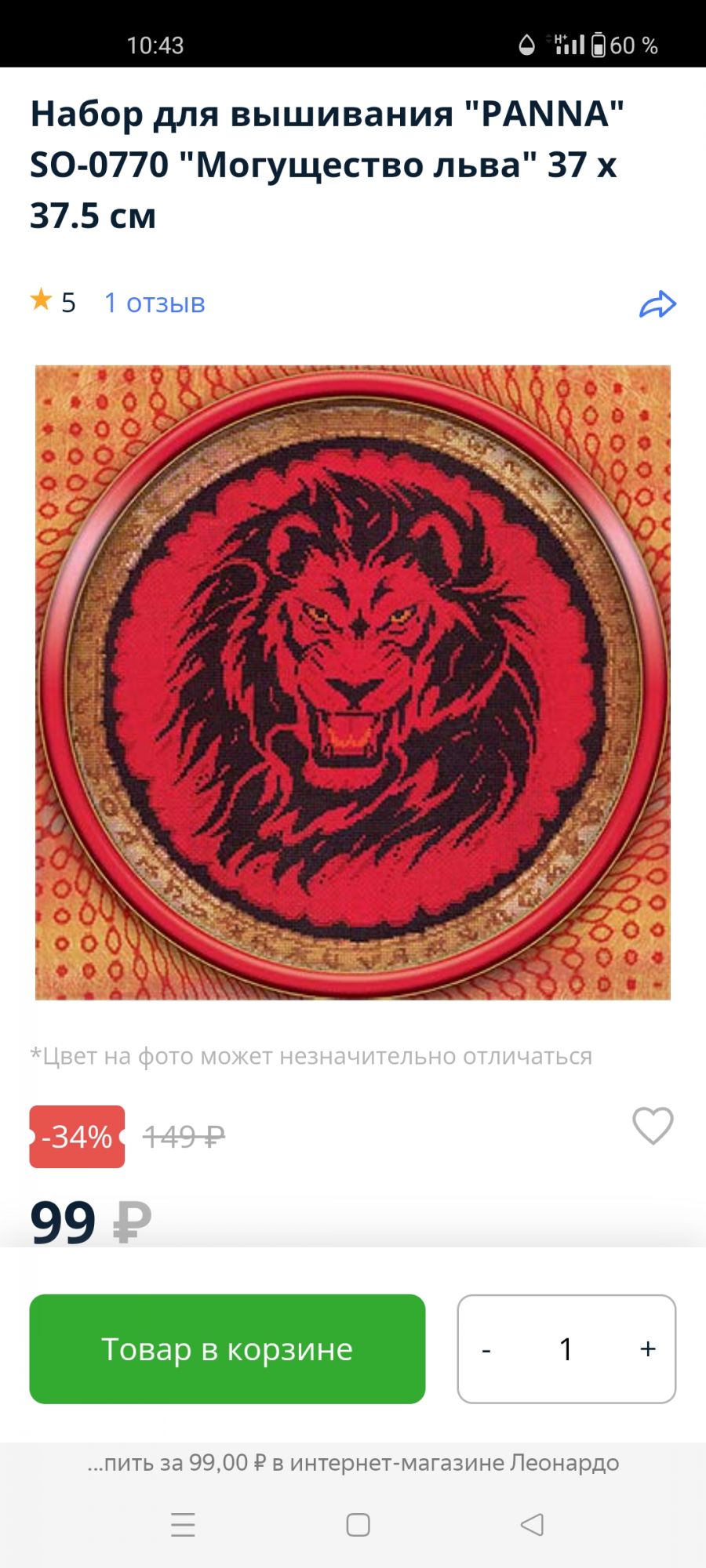Share this product via the arrow icon

point(657,304)
